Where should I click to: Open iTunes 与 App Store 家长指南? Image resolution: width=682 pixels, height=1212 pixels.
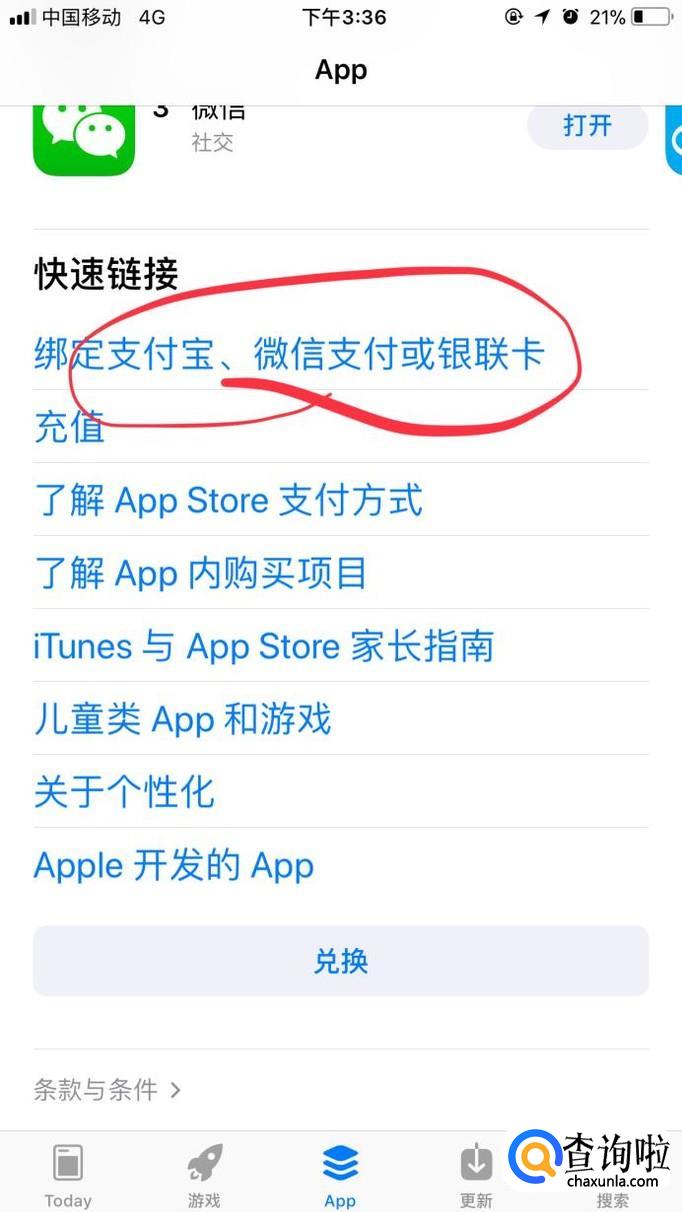[x=264, y=646]
